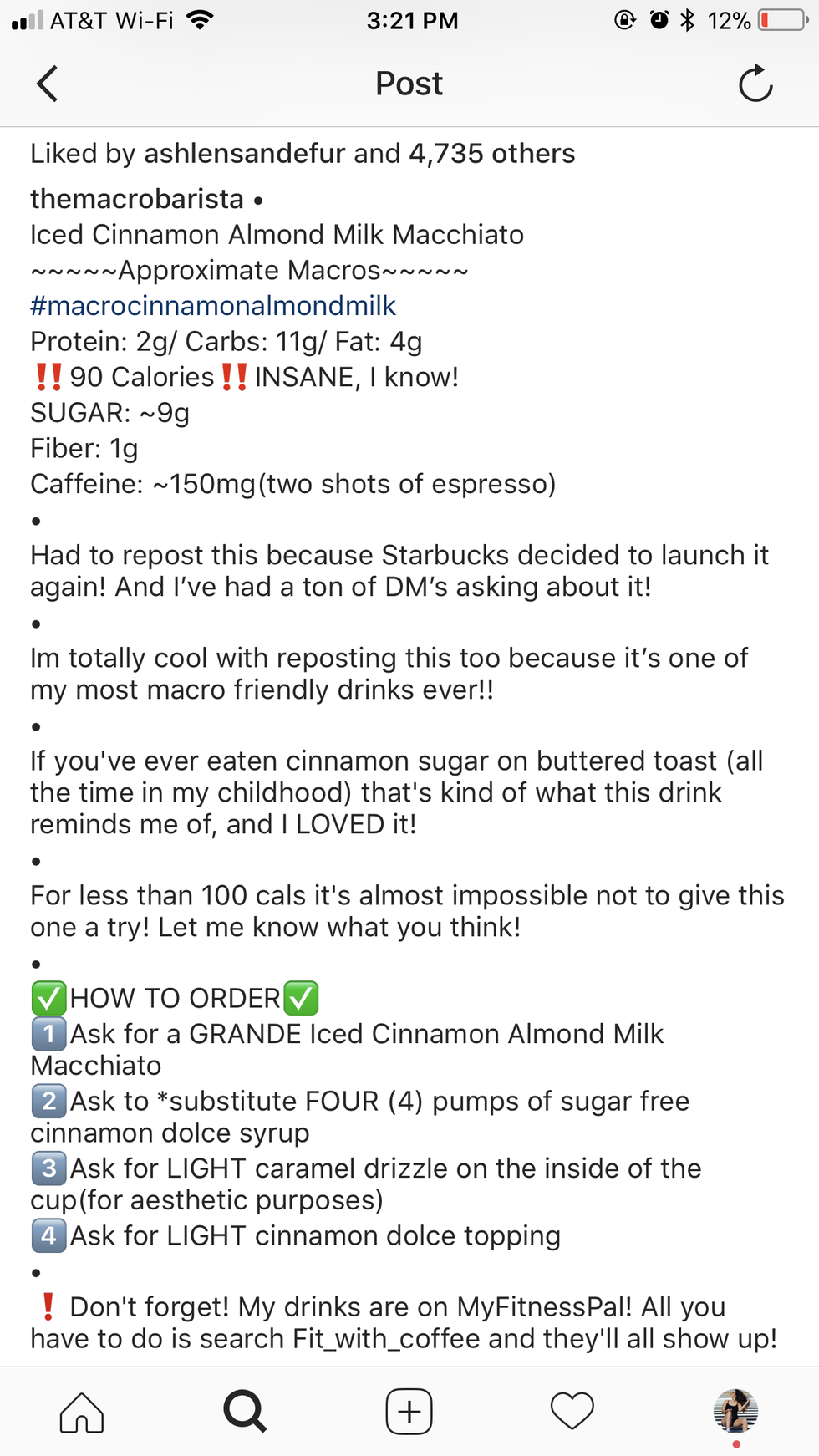This screenshot has width=819, height=1456.
Task: Create a new post with the plus tab
Action: tap(409, 1412)
